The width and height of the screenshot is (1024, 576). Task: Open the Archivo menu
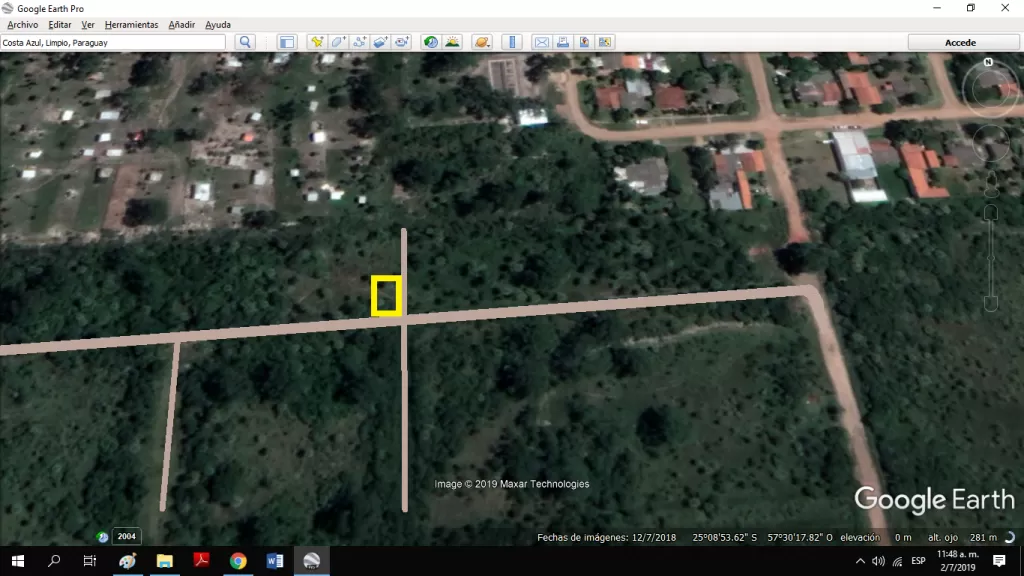22,25
